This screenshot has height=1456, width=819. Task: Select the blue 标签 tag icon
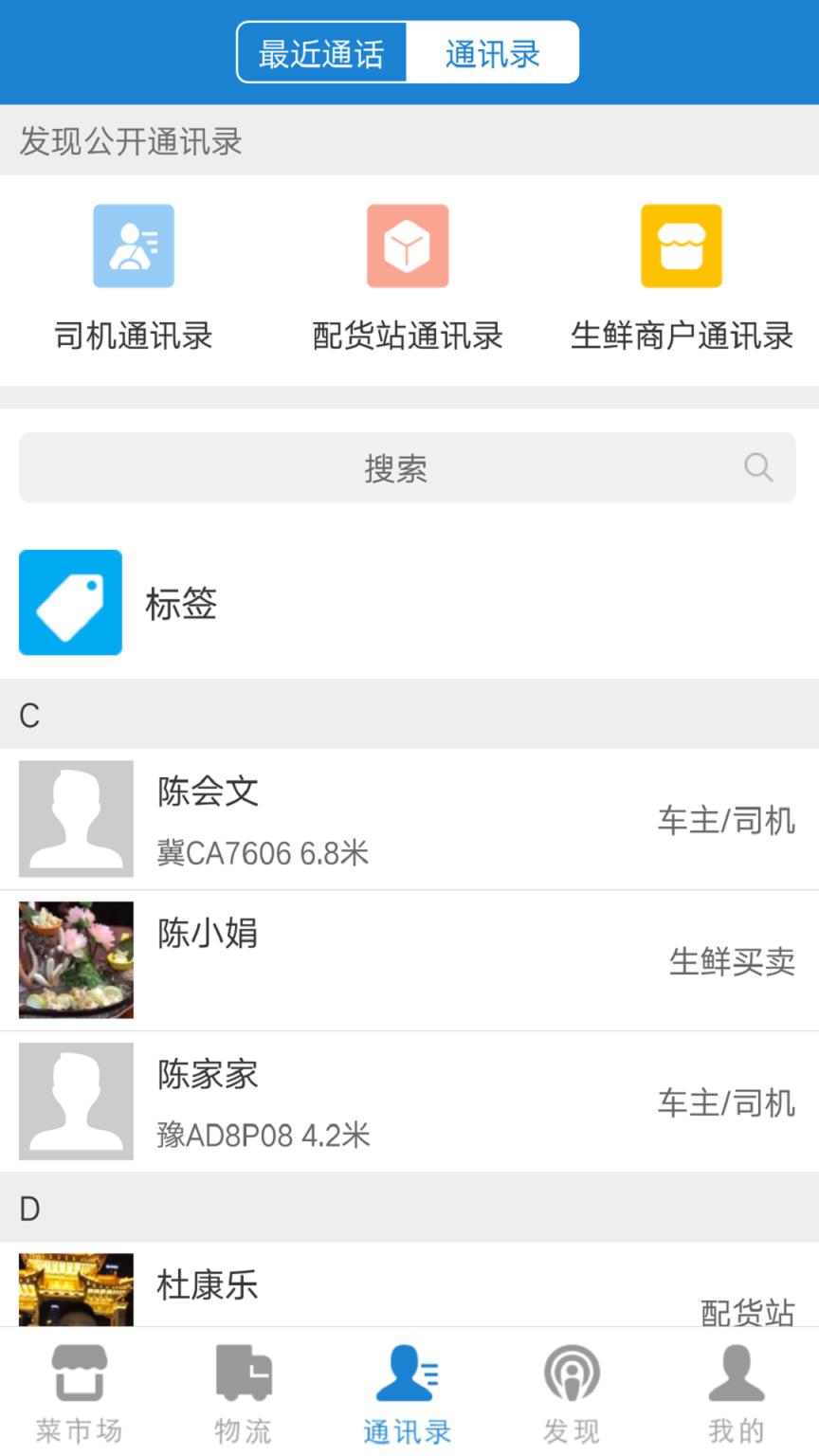coord(69,602)
